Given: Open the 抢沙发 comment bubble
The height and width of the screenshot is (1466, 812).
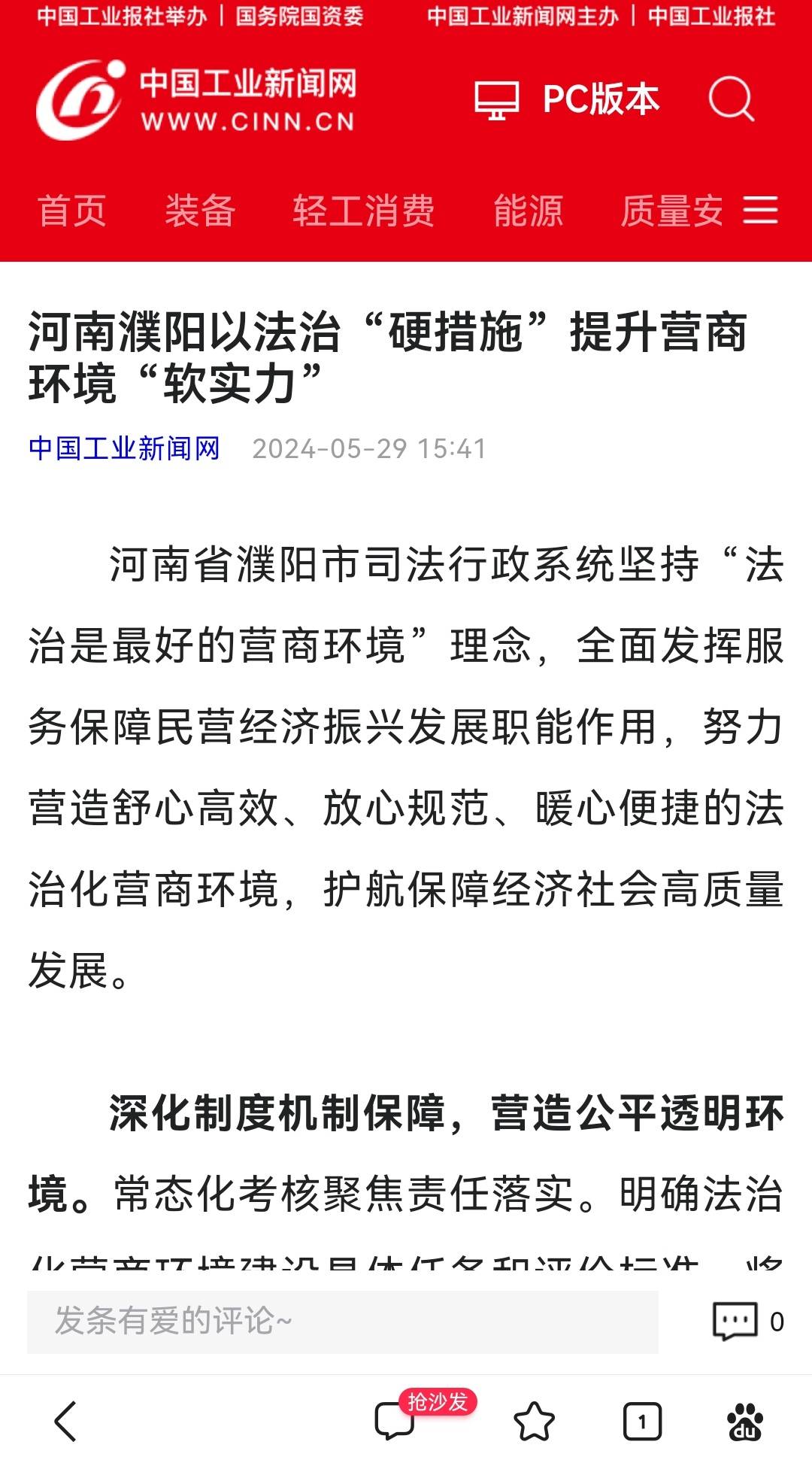Looking at the screenshot, I should point(395,1421).
